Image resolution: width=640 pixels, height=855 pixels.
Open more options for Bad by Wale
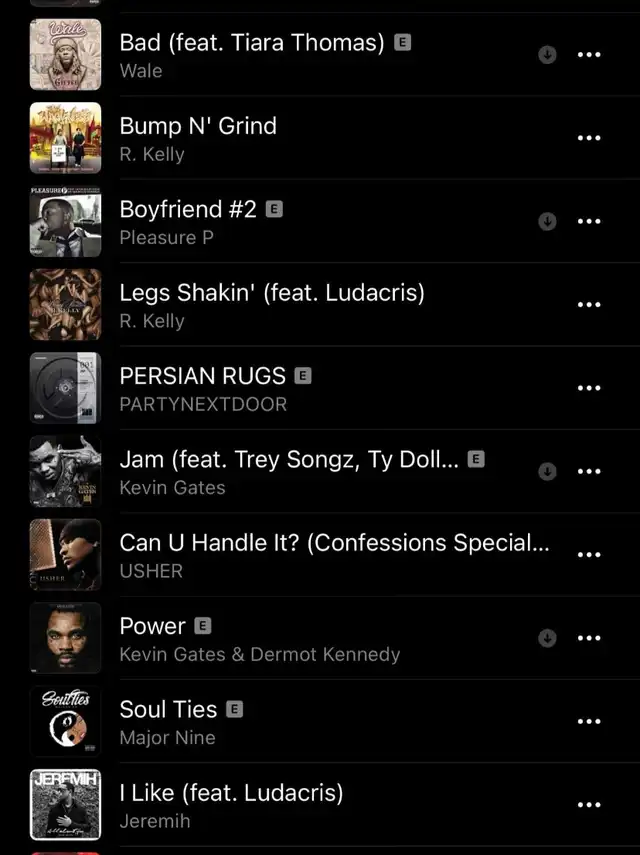tap(590, 55)
